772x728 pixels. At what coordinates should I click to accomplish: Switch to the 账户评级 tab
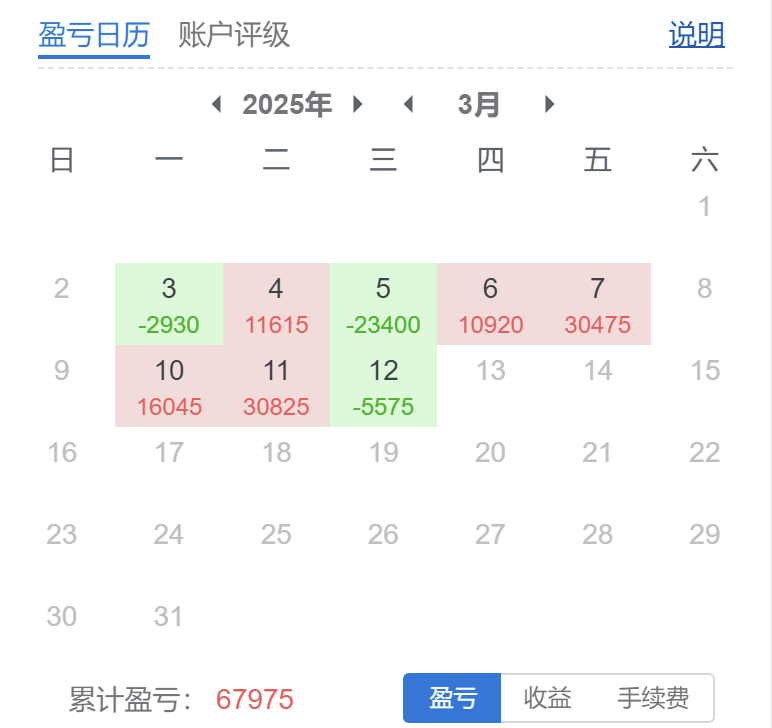tap(234, 35)
